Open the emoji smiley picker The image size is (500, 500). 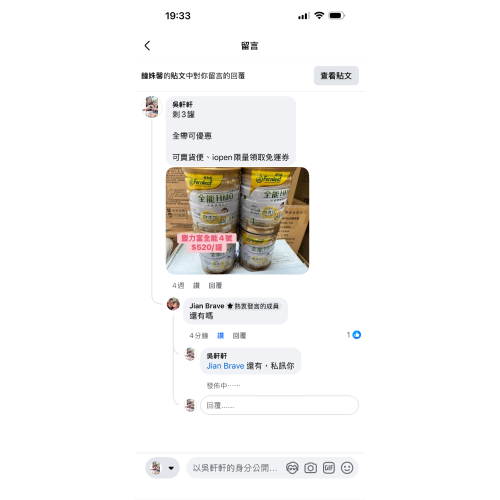(x=347, y=468)
